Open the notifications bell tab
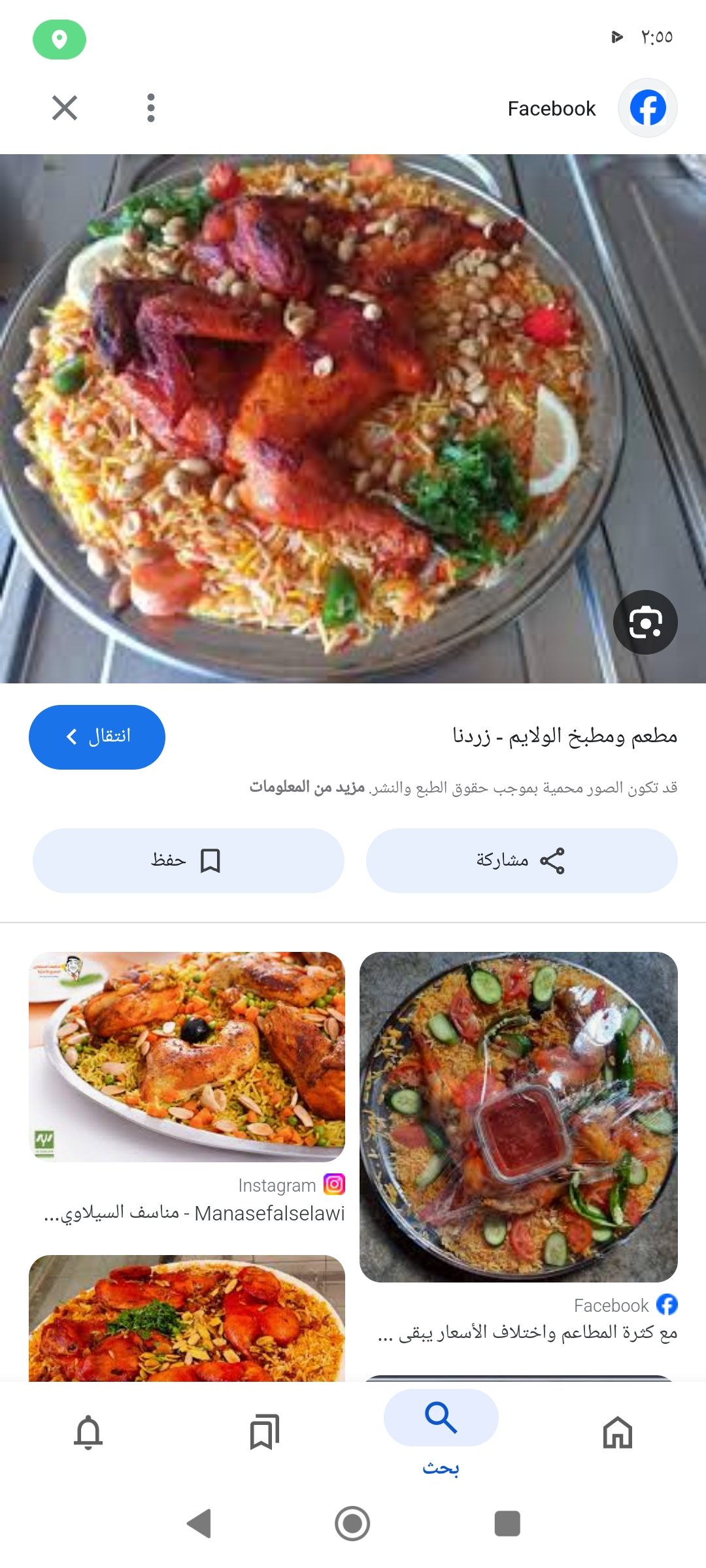Image resolution: width=706 pixels, height=1568 pixels. click(x=88, y=1432)
